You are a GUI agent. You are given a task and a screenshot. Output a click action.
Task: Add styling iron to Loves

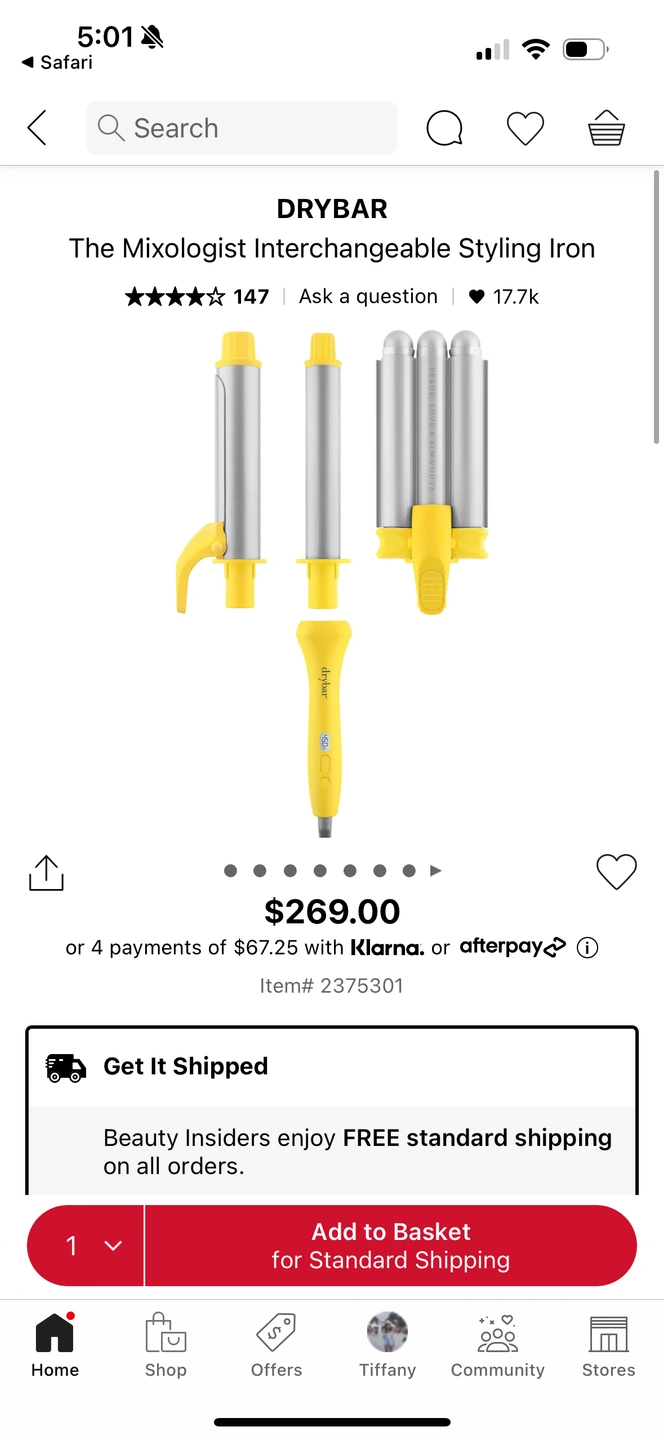[x=616, y=872]
